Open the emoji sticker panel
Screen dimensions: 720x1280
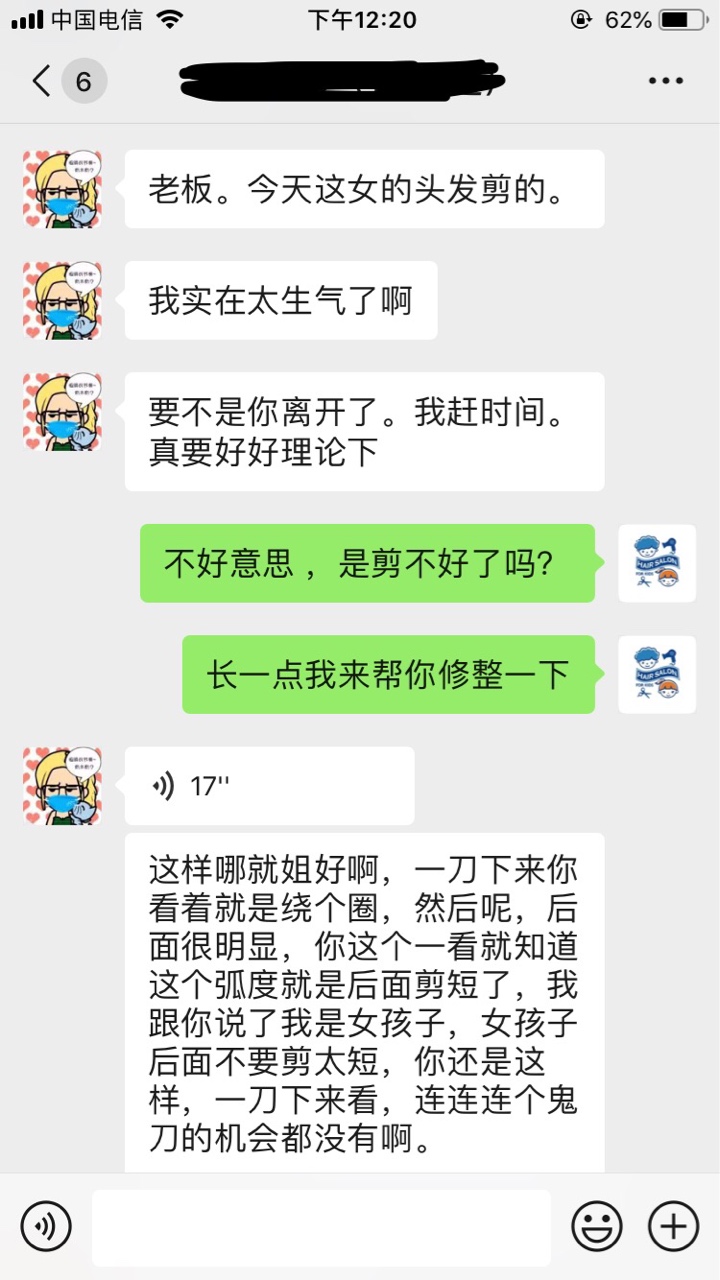(x=596, y=1226)
